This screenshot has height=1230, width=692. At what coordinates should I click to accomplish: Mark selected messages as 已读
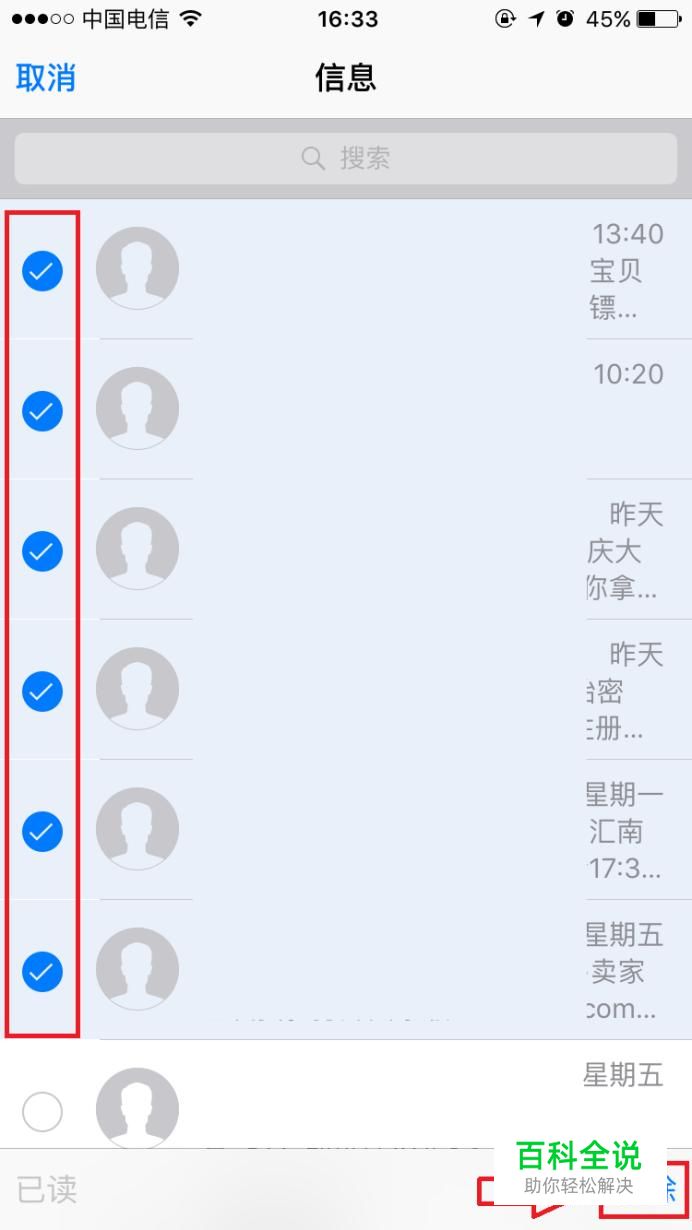pos(47,1189)
